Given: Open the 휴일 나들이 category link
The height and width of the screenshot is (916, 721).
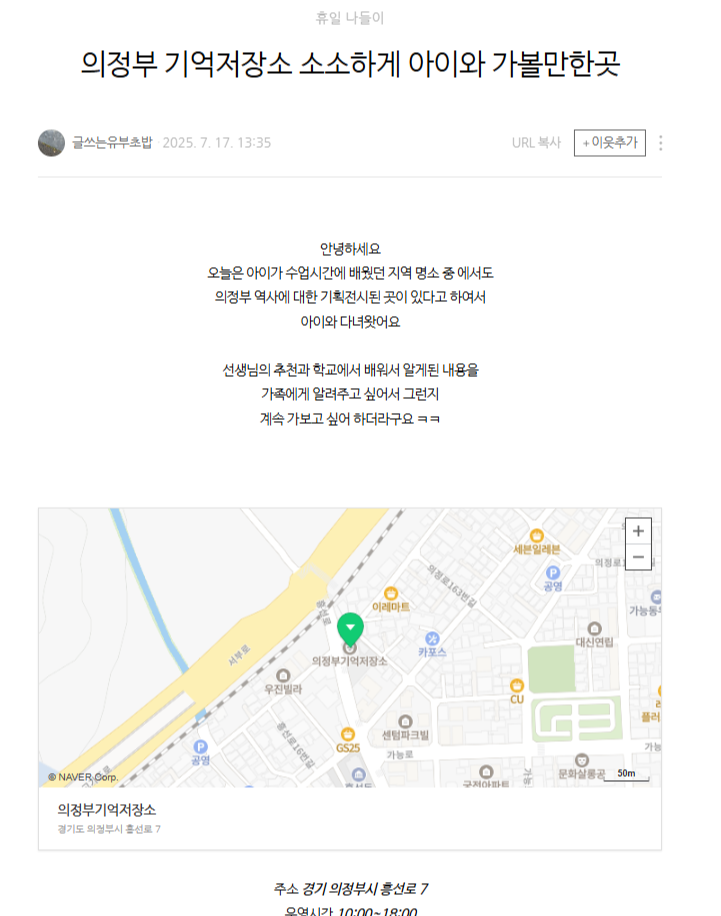Looking at the screenshot, I should coord(349,18).
